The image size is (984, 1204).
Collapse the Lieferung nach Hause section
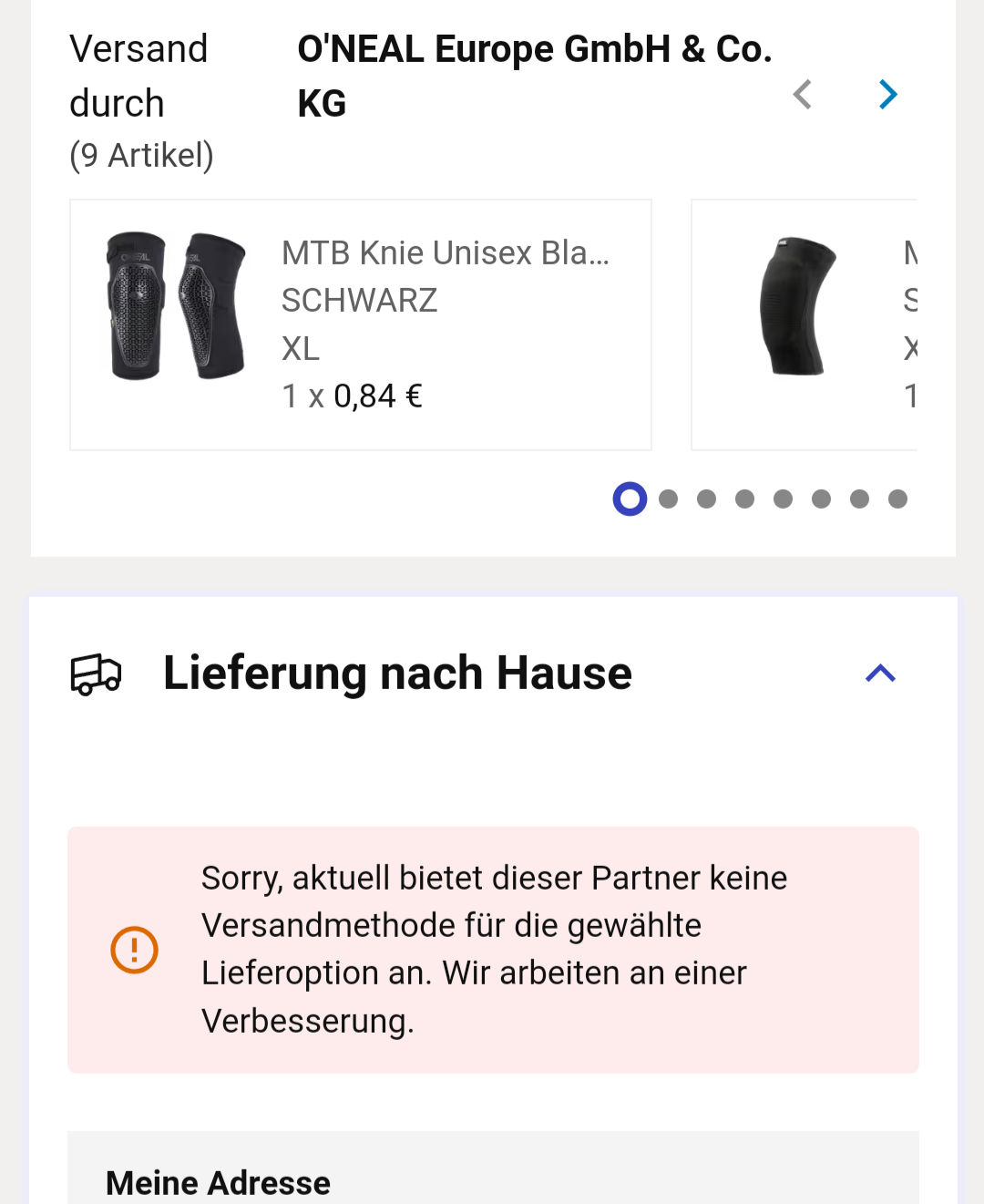(880, 674)
